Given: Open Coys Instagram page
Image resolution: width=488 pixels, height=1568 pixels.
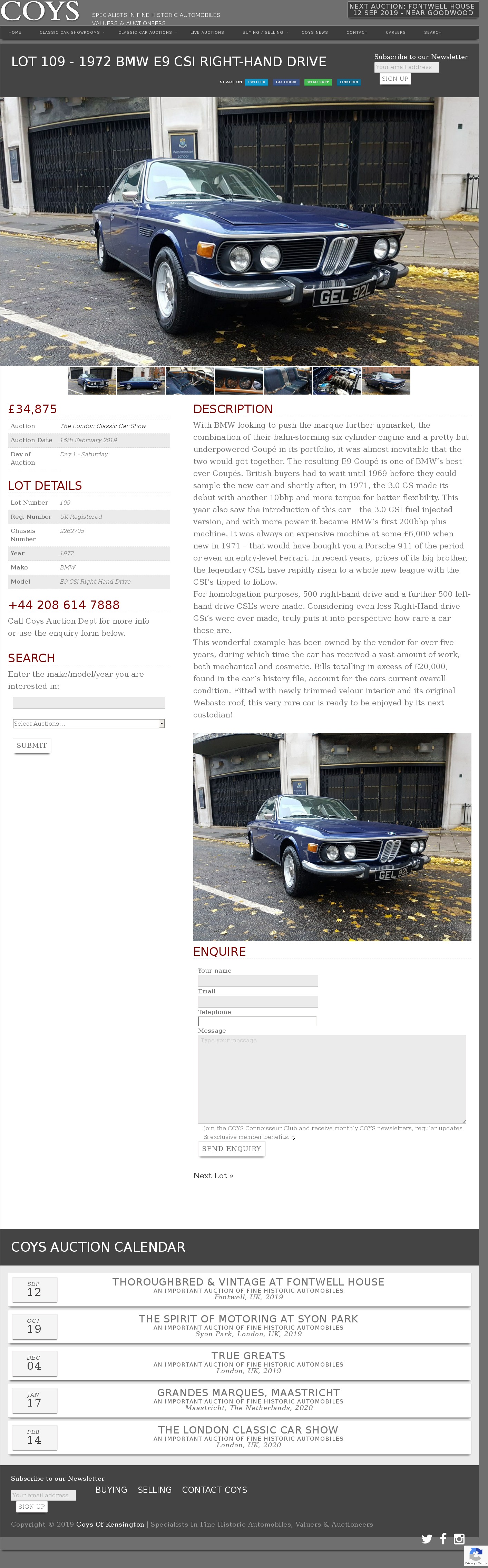Looking at the screenshot, I should (x=459, y=1539).
